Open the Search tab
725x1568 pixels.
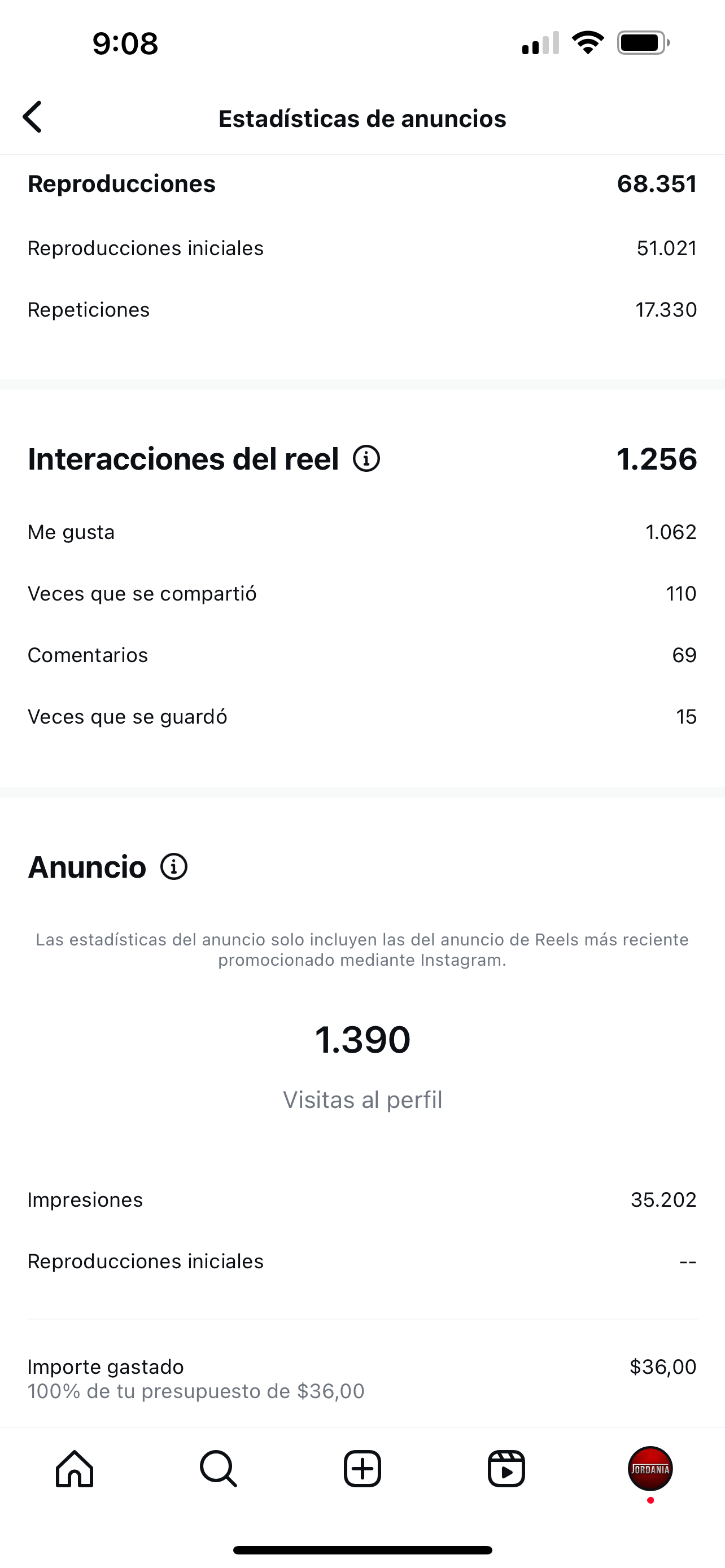(218, 1469)
